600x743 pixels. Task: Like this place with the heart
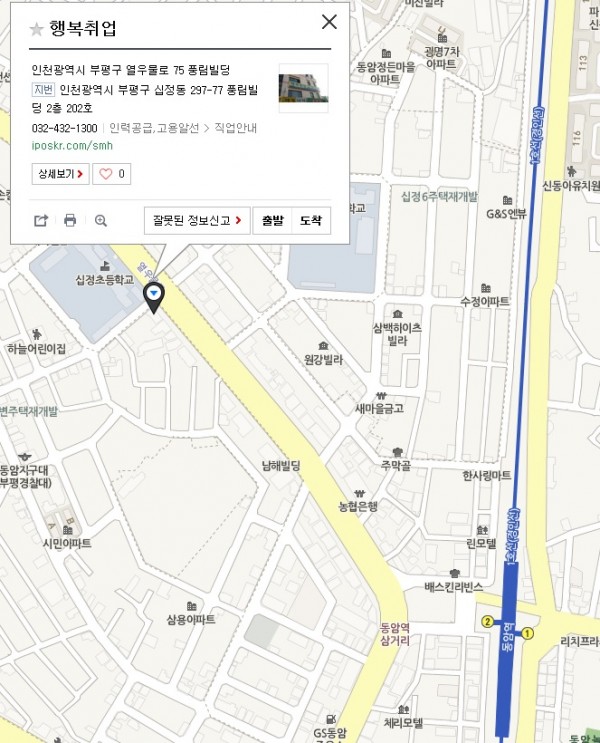click(x=111, y=174)
